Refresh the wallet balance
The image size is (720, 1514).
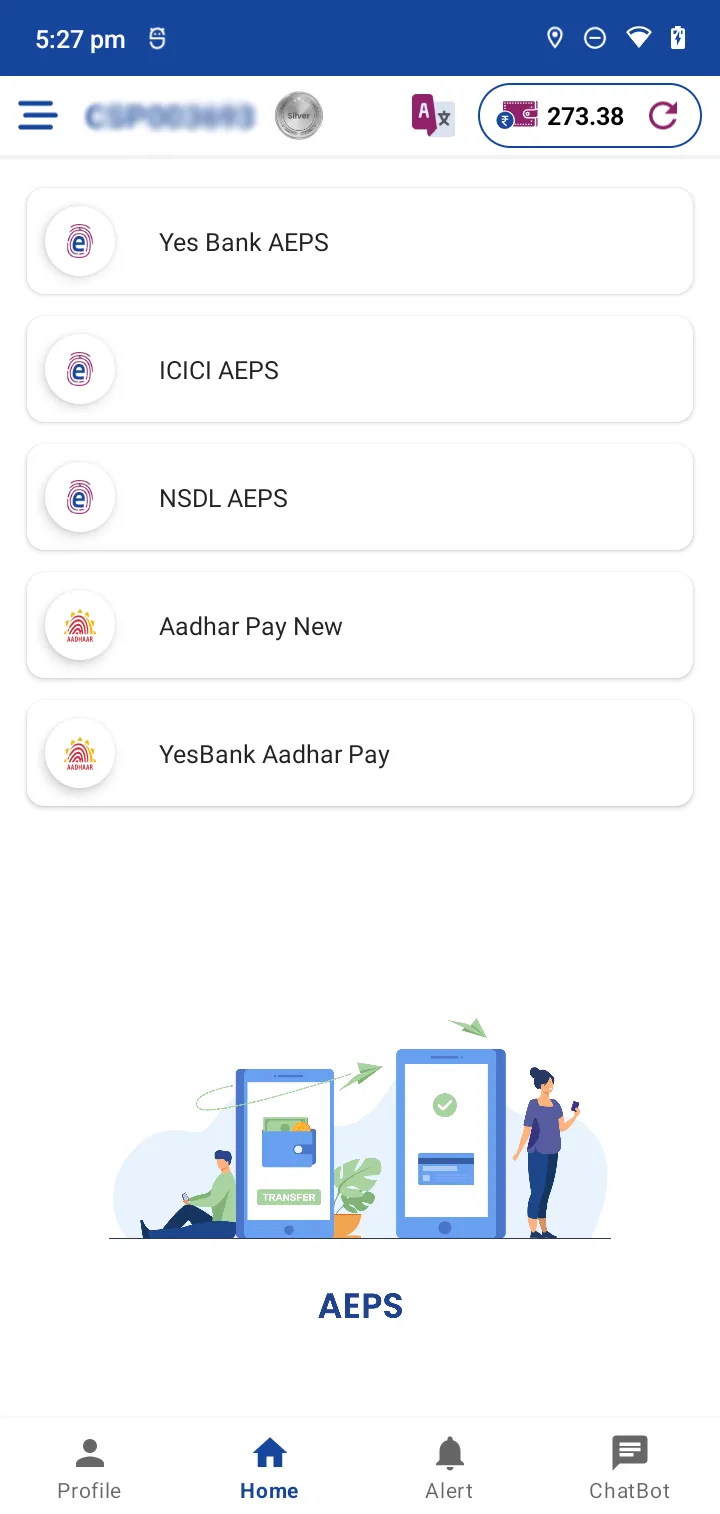663,115
